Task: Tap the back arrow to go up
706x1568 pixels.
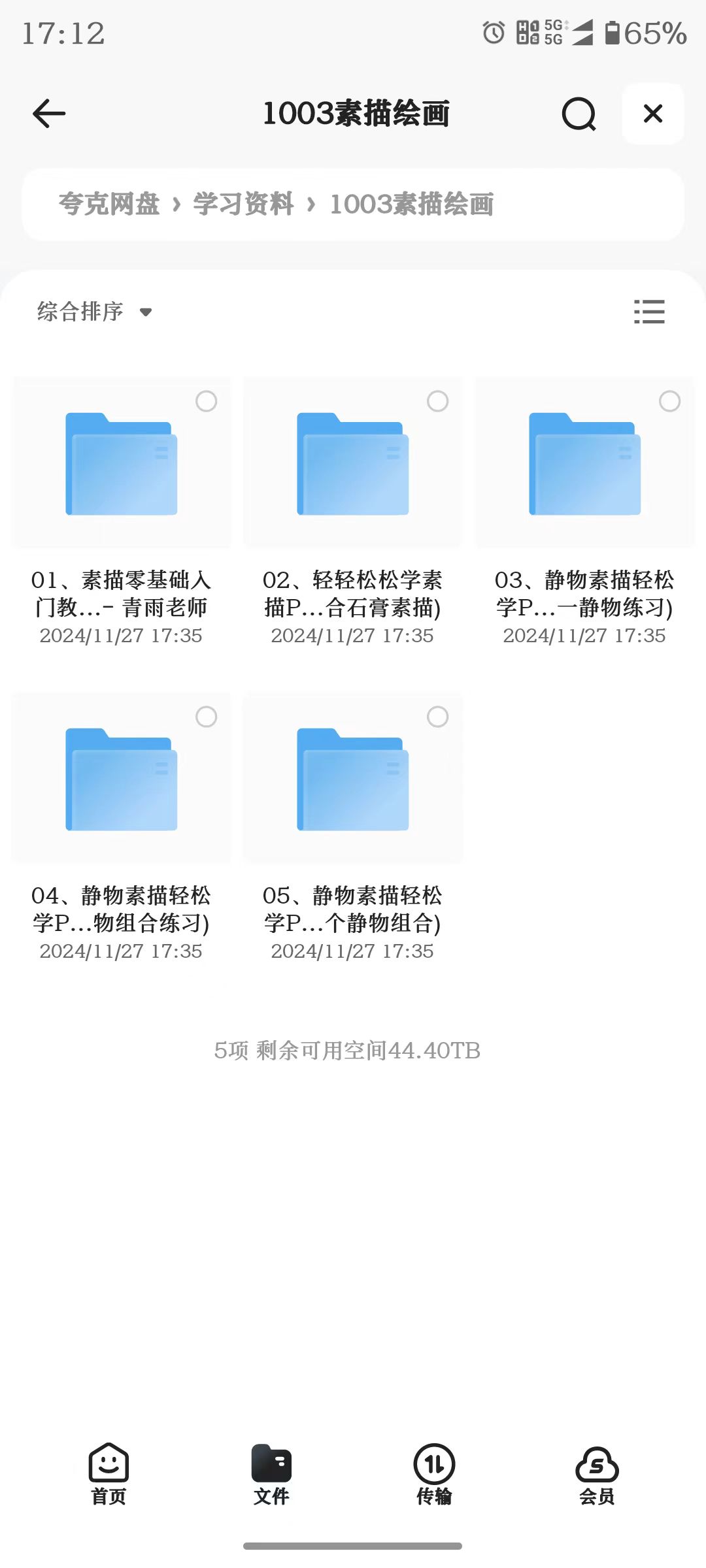Action: pos(47,113)
